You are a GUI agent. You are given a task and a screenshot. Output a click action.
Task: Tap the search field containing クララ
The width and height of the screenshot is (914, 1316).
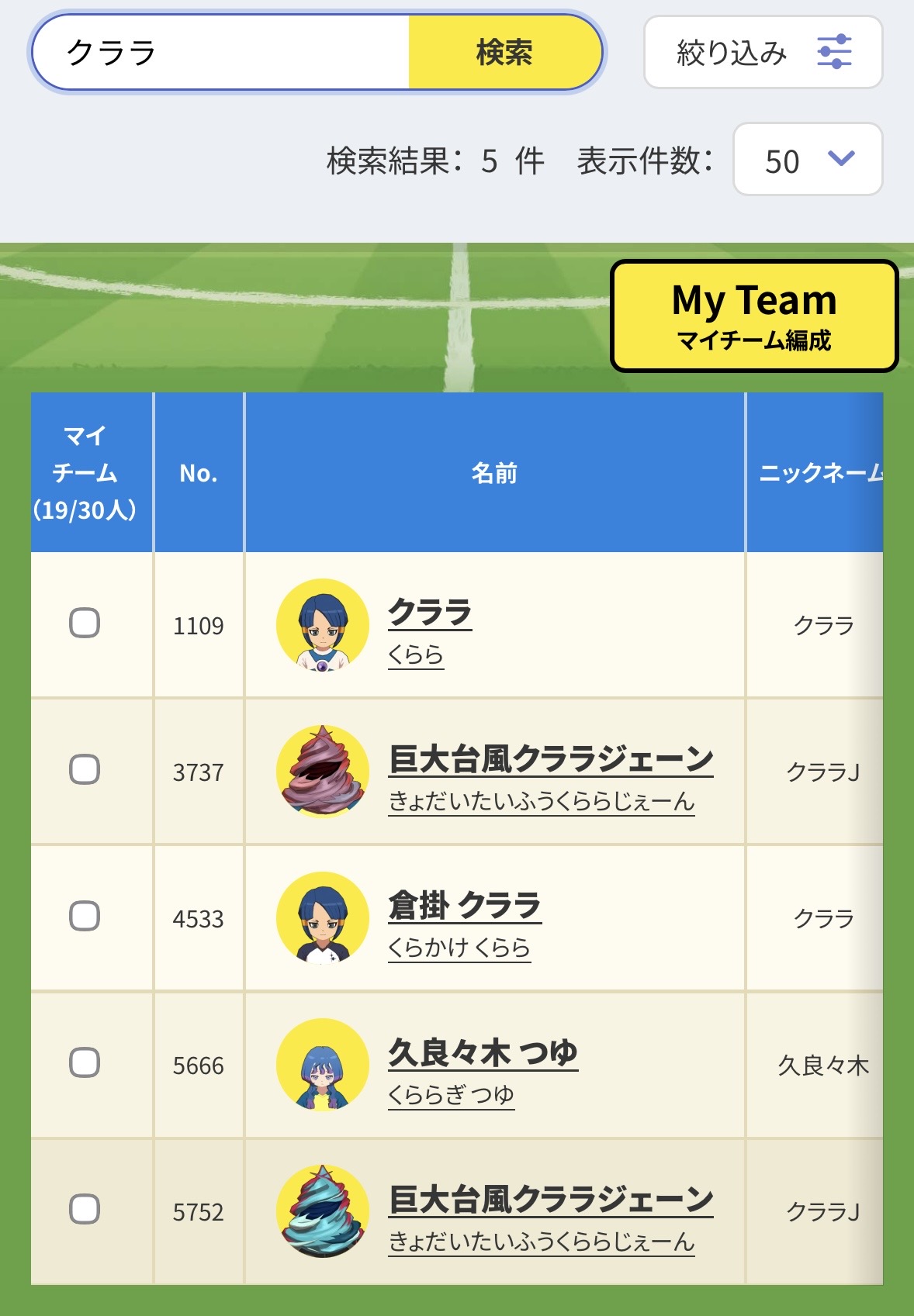[x=221, y=53]
